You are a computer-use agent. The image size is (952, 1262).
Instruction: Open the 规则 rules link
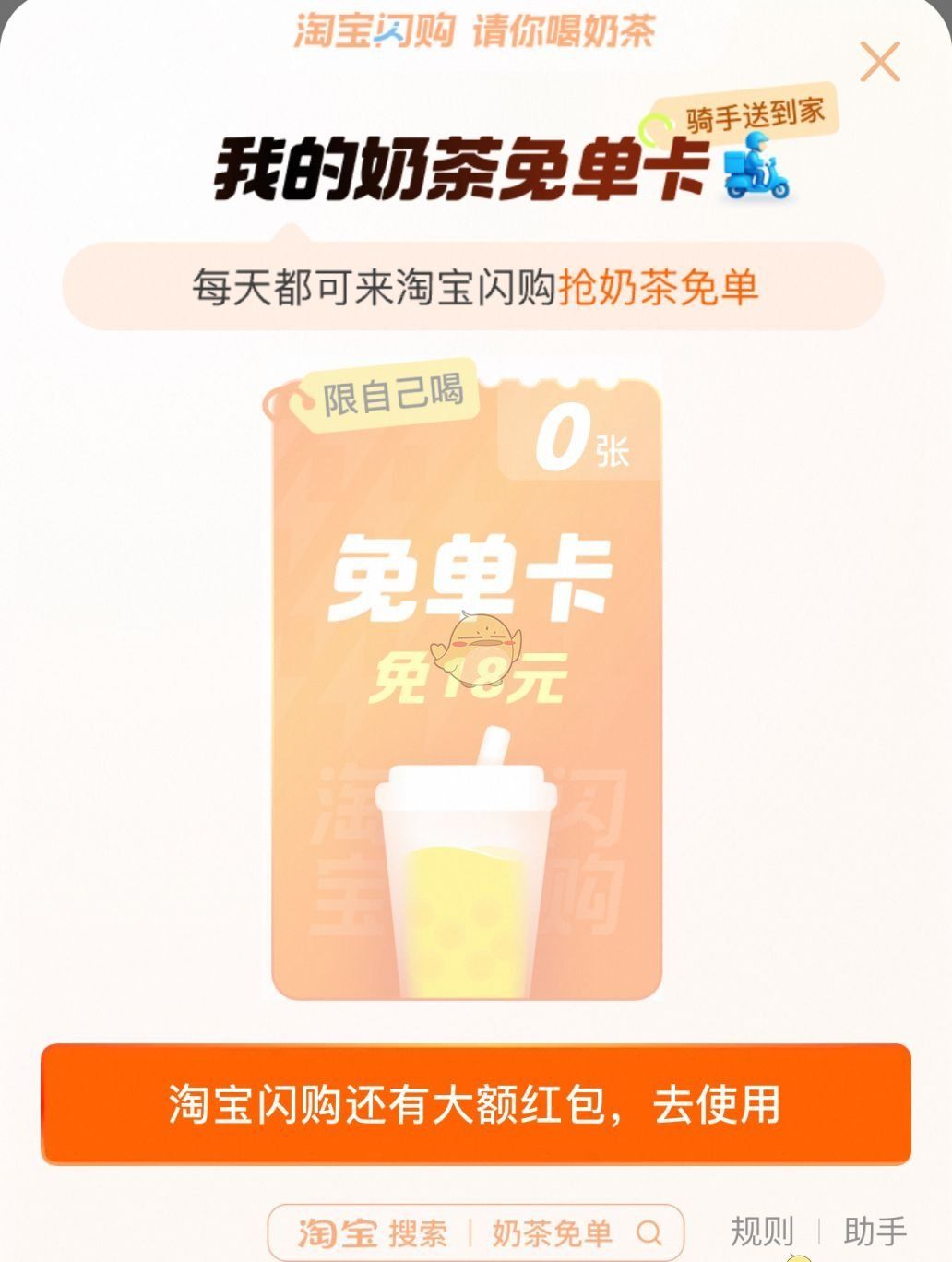762,1232
